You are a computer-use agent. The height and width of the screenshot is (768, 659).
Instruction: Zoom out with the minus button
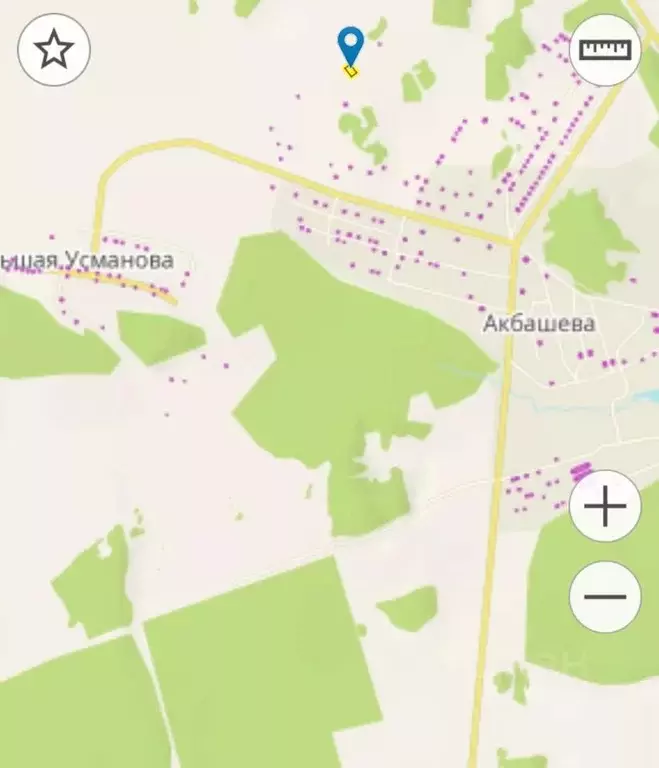605,597
